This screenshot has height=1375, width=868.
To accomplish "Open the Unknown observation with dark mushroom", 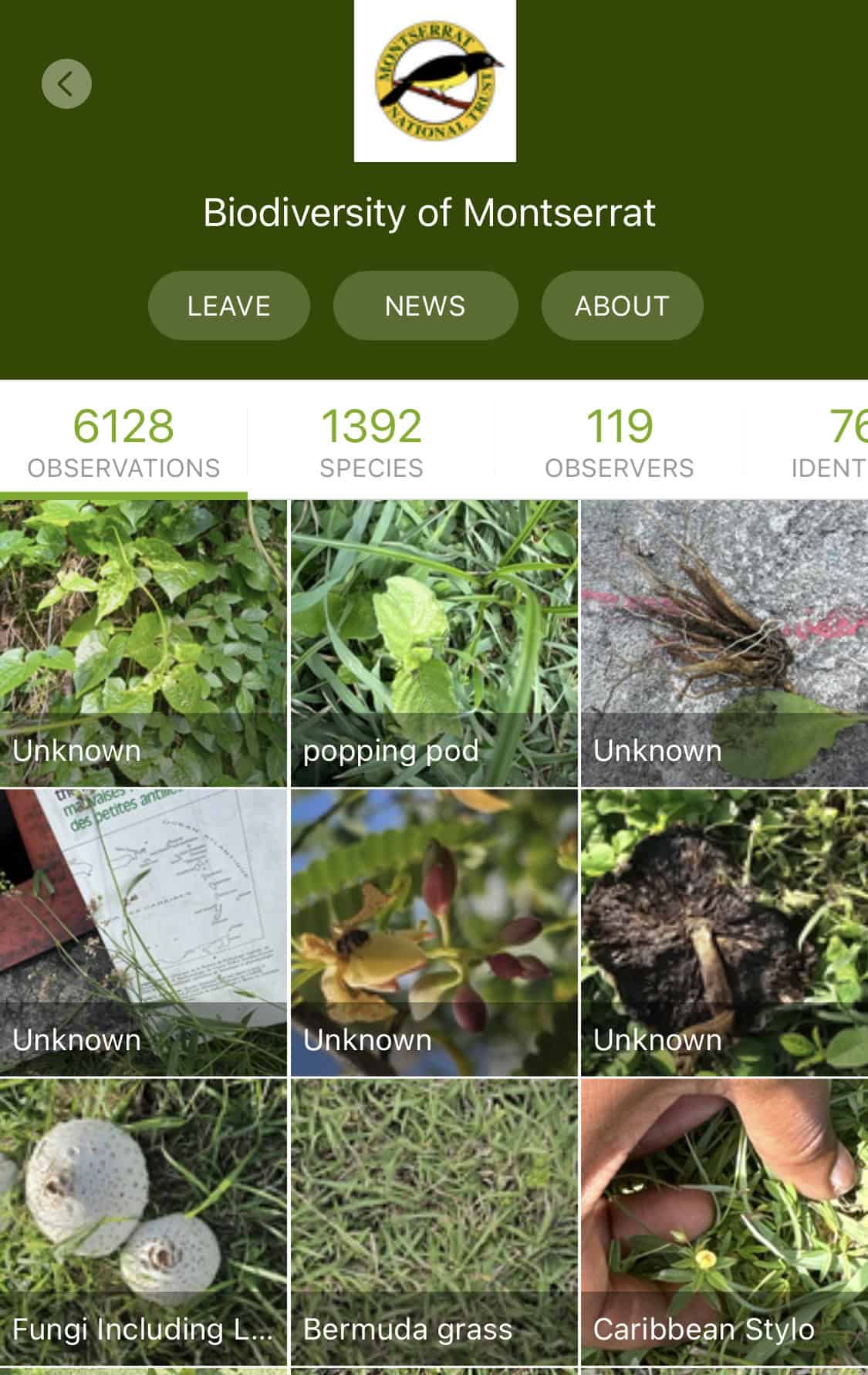I will pyautogui.click(x=724, y=926).
